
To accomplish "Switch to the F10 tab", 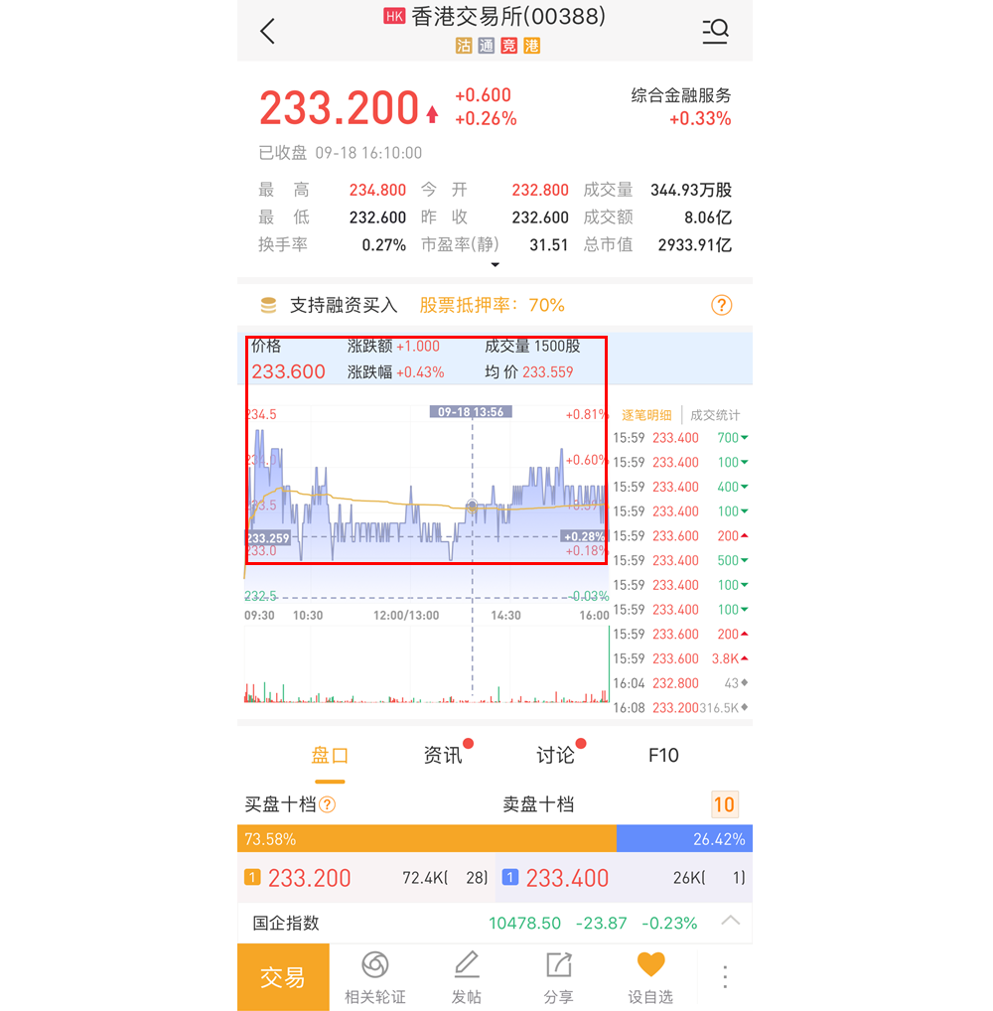I will pyautogui.click(x=663, y=756).
